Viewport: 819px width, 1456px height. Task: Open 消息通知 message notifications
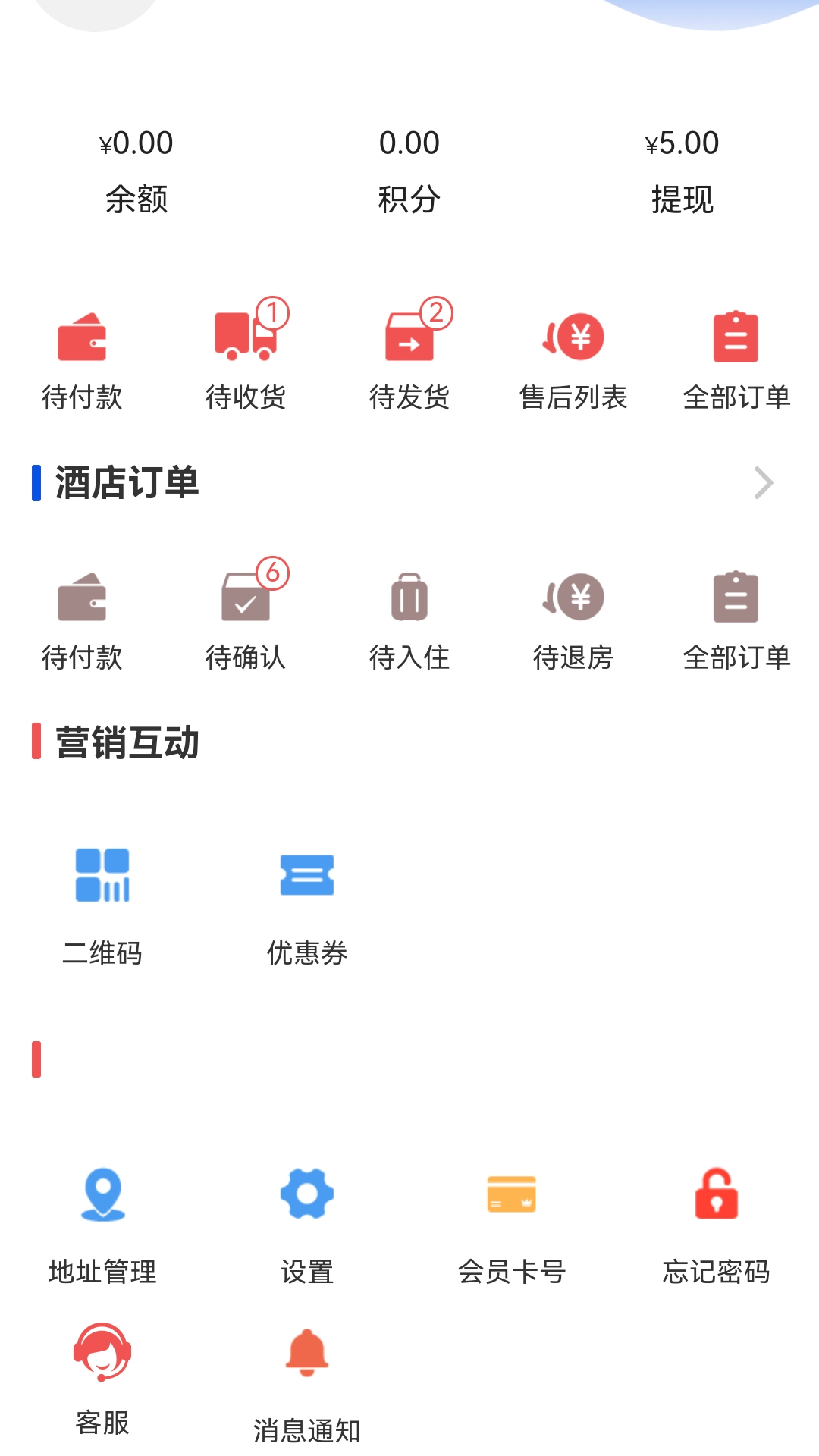[306, 1388]
